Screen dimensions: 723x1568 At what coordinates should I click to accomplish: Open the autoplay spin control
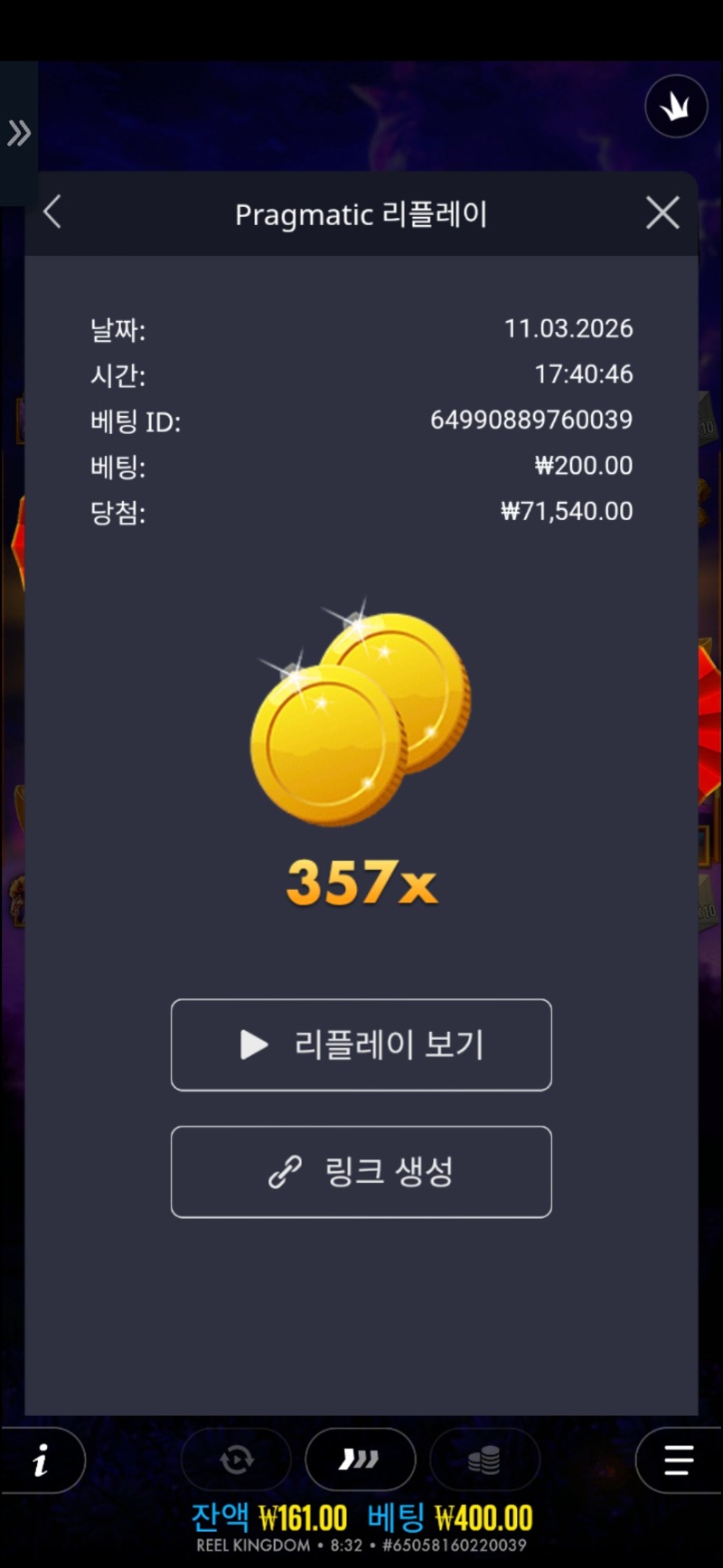click(237, 1459)
